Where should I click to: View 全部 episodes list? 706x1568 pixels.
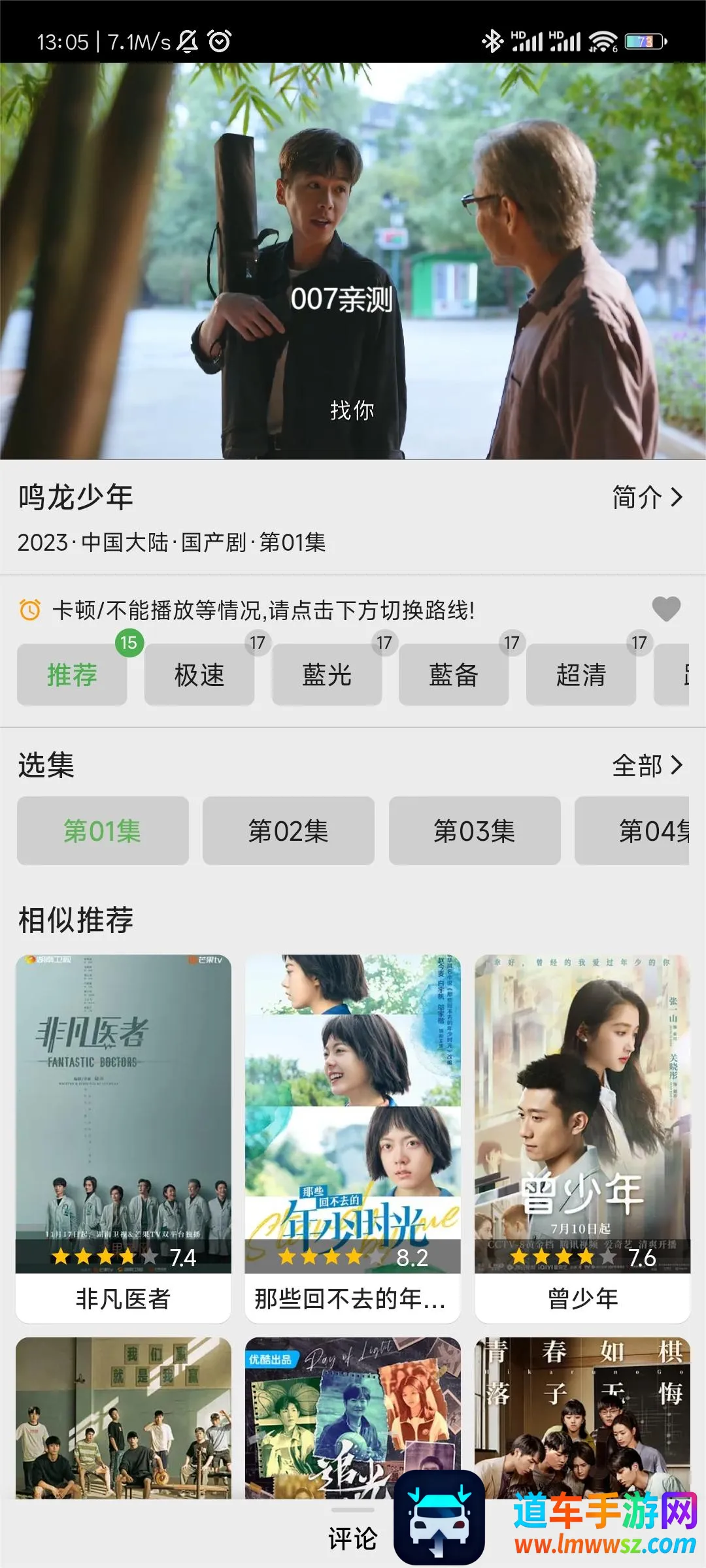click(x=647, y=765)
